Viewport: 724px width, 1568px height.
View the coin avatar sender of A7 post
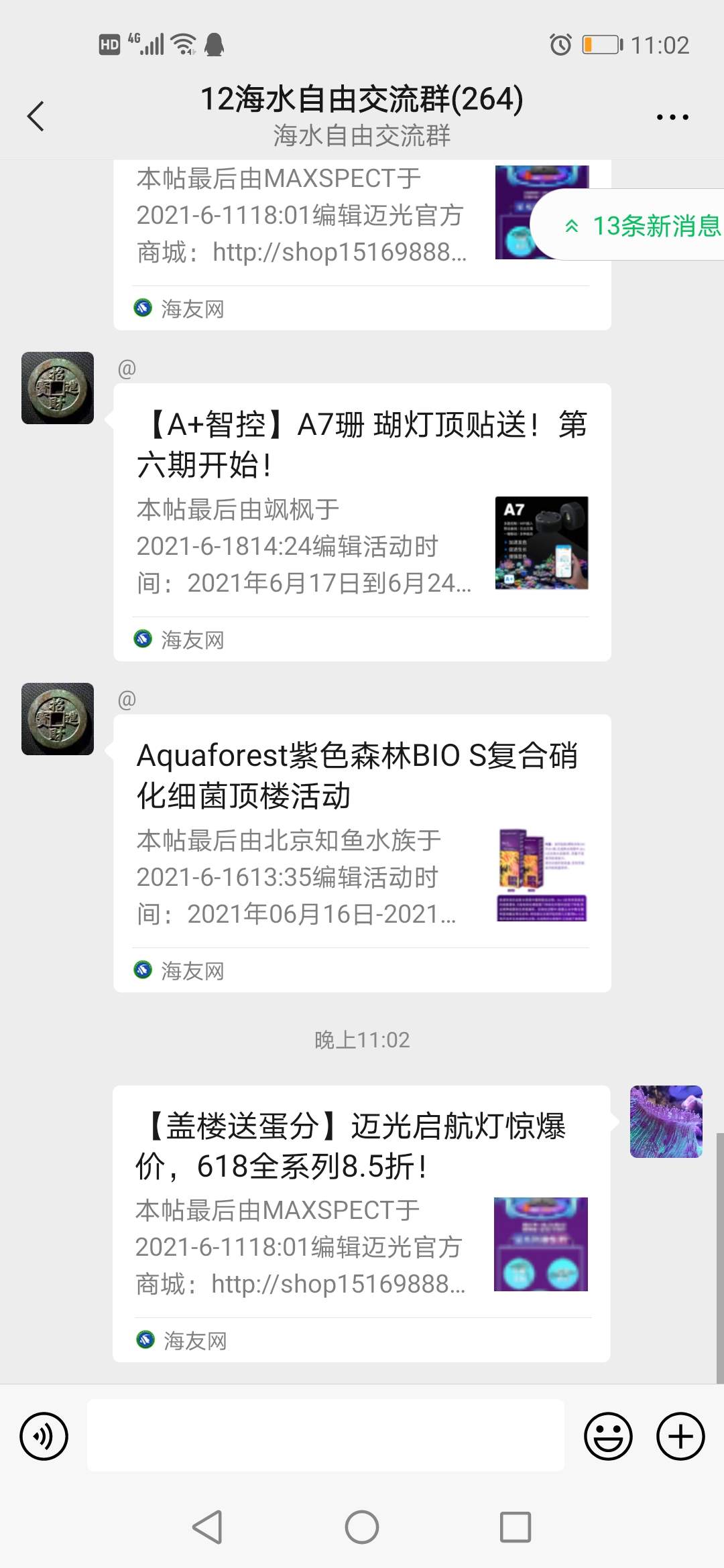click(58, 388)
